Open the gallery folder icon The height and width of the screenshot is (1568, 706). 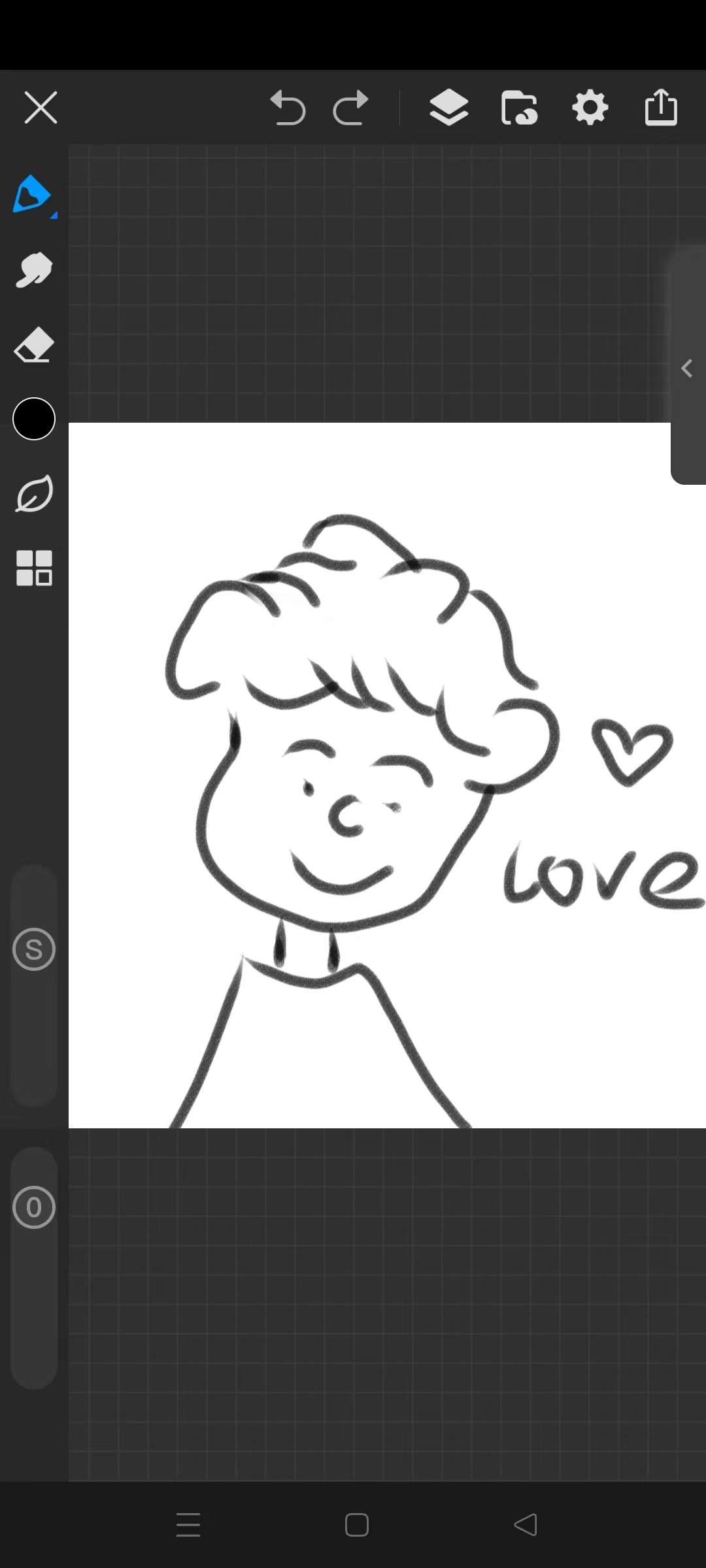tap(519, 108)
